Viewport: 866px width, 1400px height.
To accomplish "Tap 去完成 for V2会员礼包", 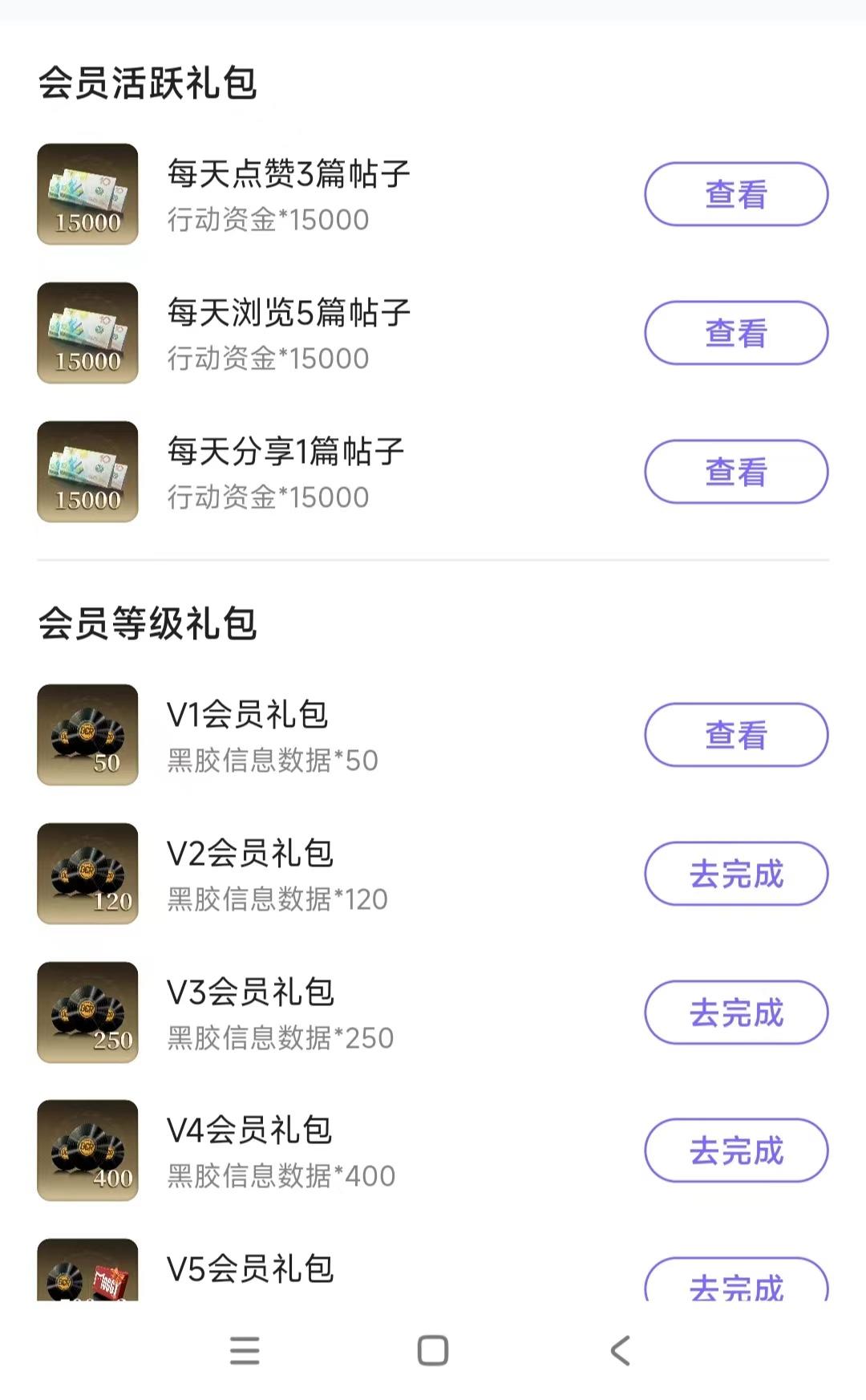I will click(x=736, y=874).
